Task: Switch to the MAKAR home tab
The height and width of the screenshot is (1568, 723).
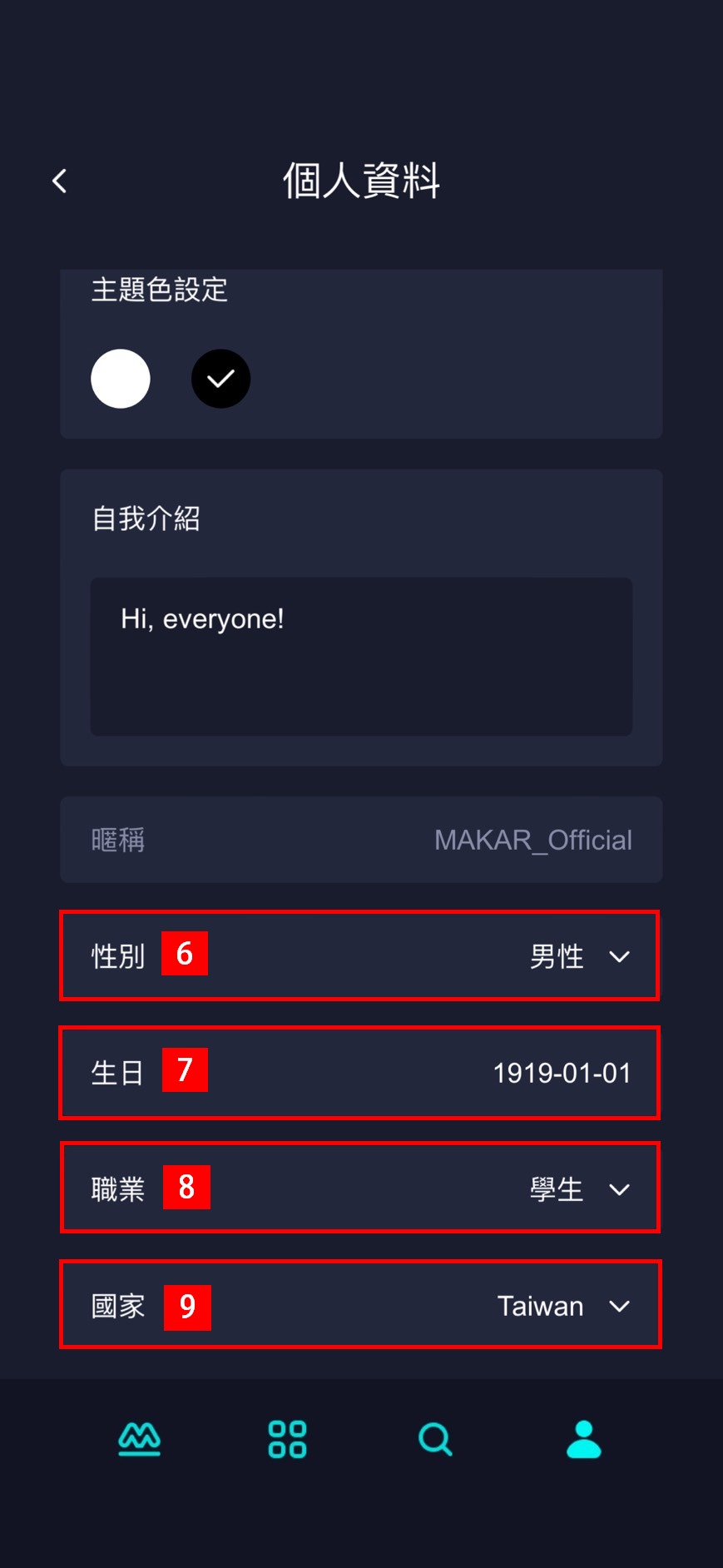Action: tap(139, 1439)
